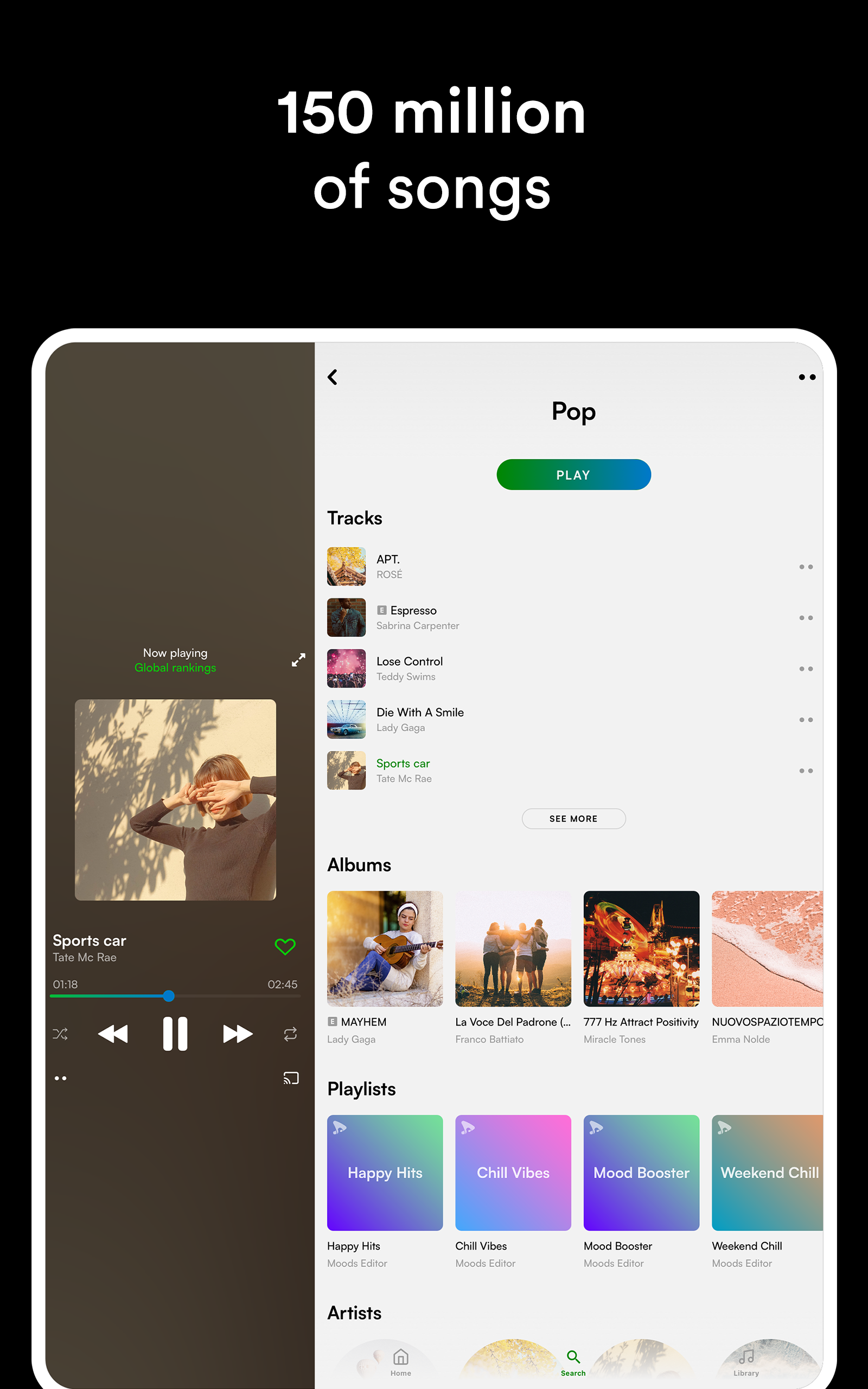Viewport: 868px width, 1389px height.
Task: Enable shuffle playback mode
Action: pyautogui.click(x=60, y=1034)
